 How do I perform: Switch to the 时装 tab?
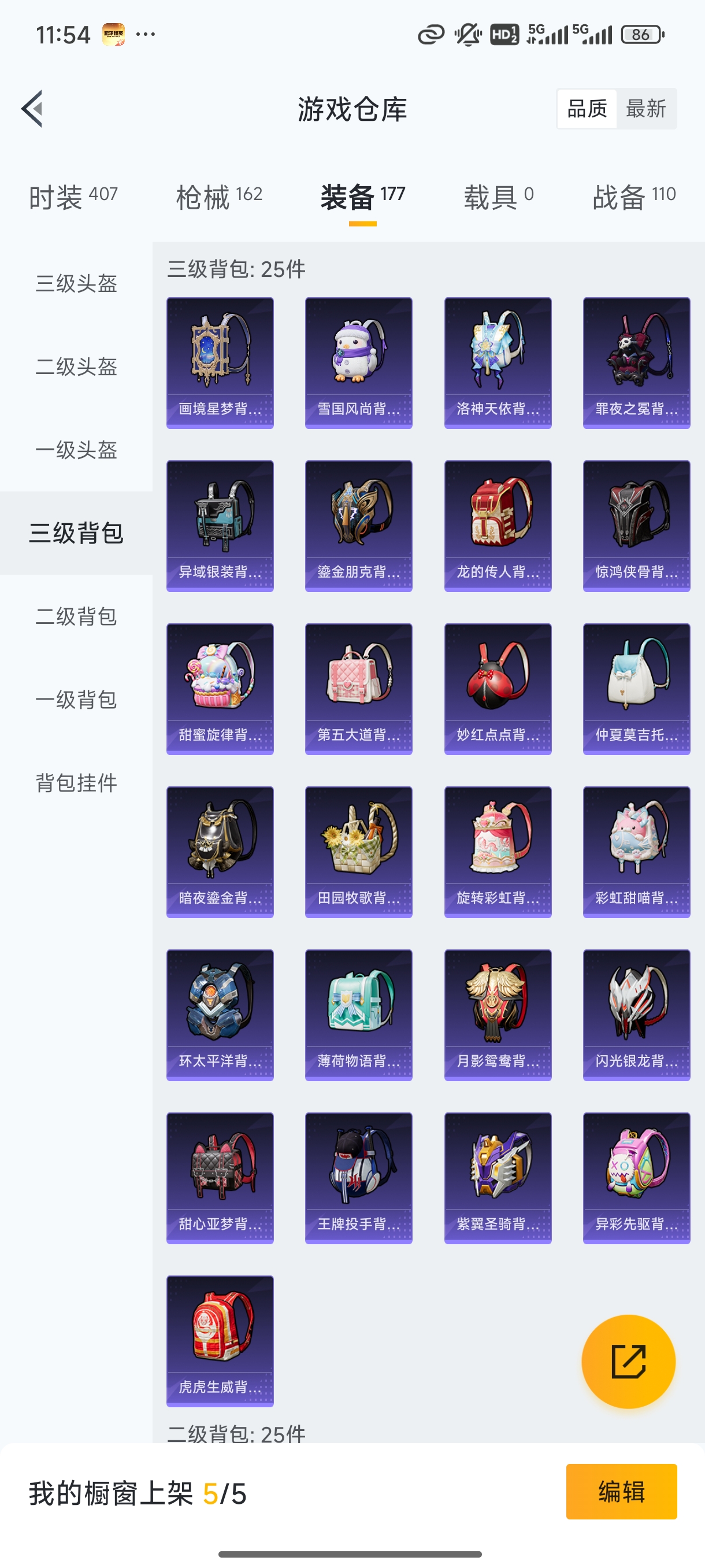(73, 197)
